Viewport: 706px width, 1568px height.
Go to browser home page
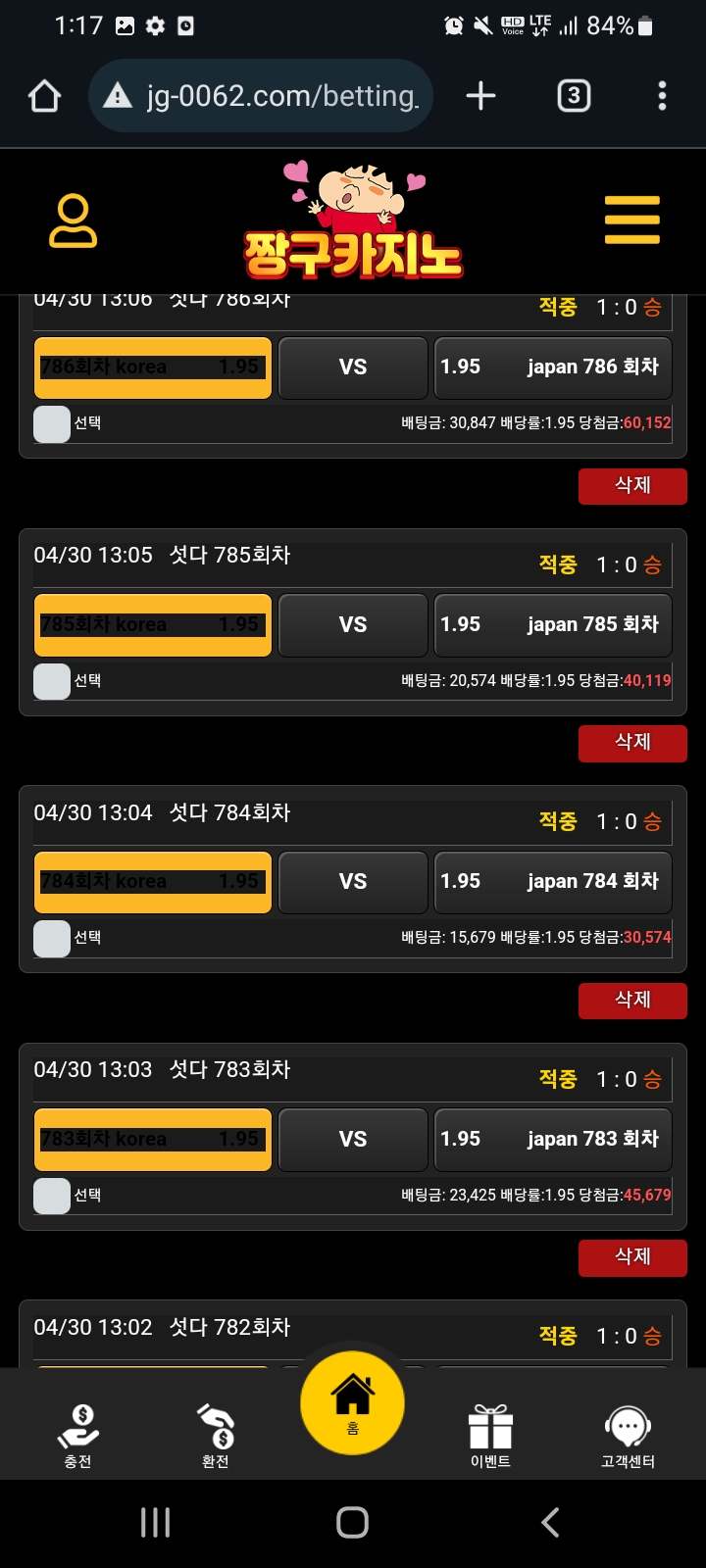coord(45,96)
